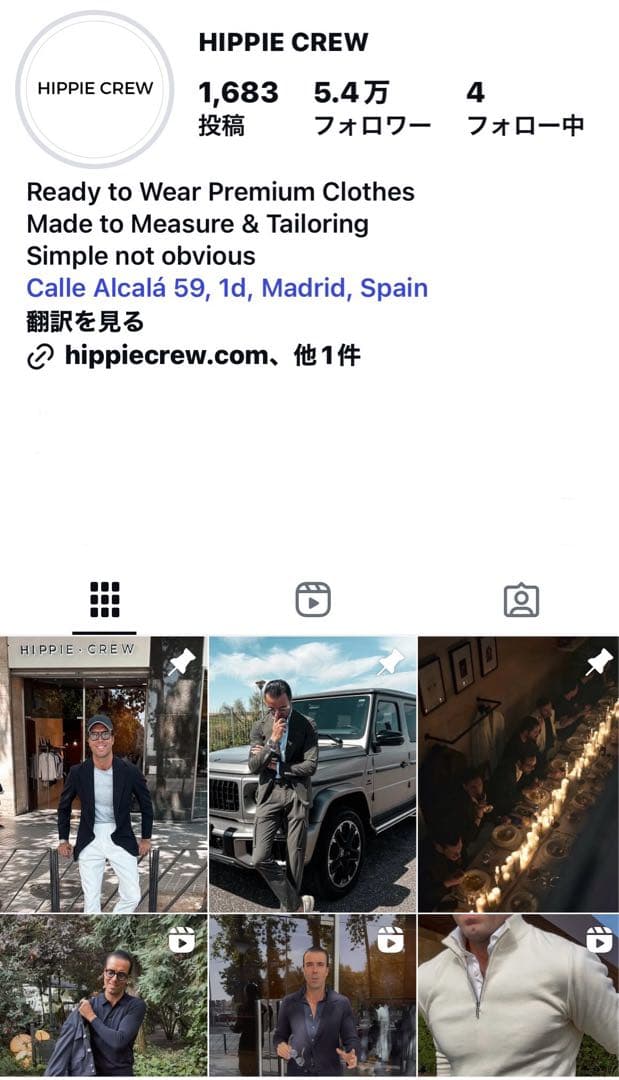Screen dimensions: 619x1080
Task: Open the Calle Alcalá 59 Madrid address link
Action: (227, 288)
